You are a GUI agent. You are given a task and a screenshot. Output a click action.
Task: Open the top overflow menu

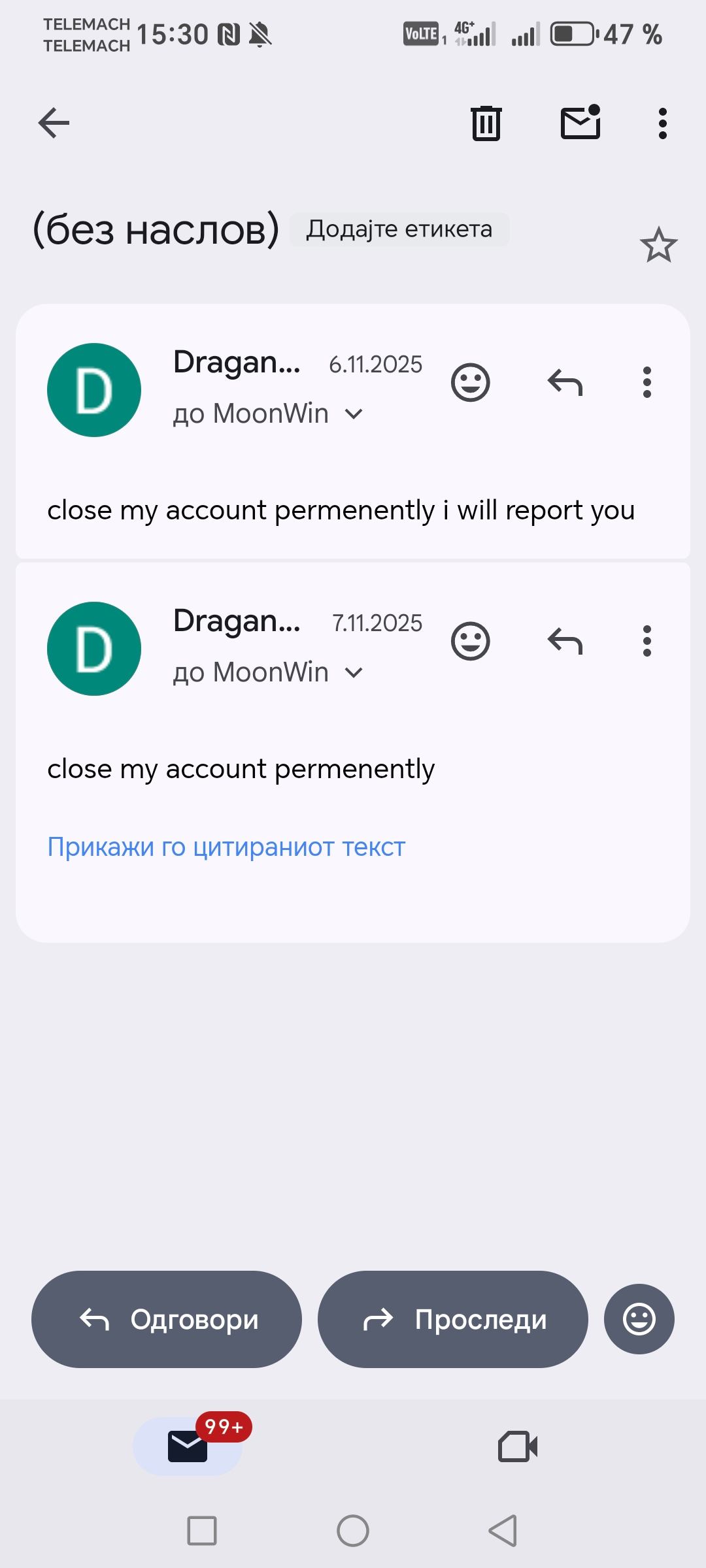[x=663, y=123]
